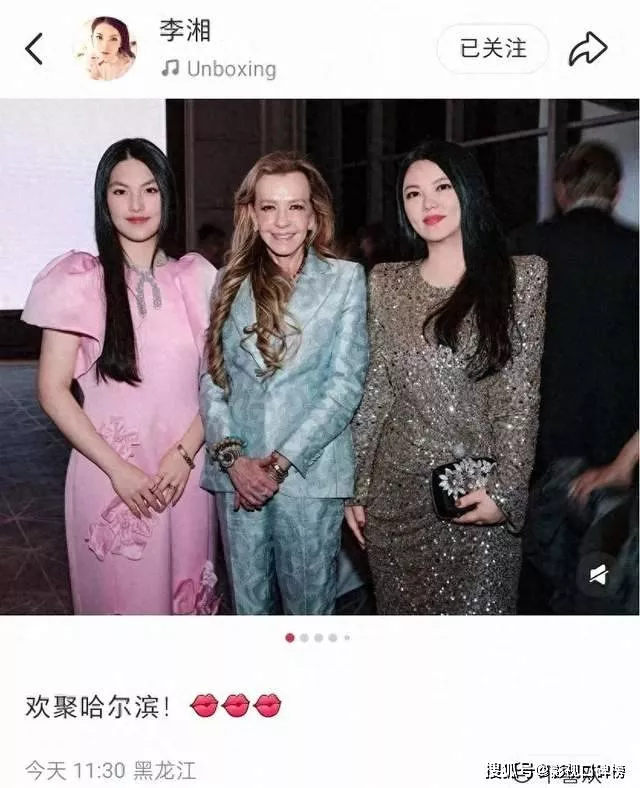Share this post
The height and width of the screenshot is (788, 640).
588,49
